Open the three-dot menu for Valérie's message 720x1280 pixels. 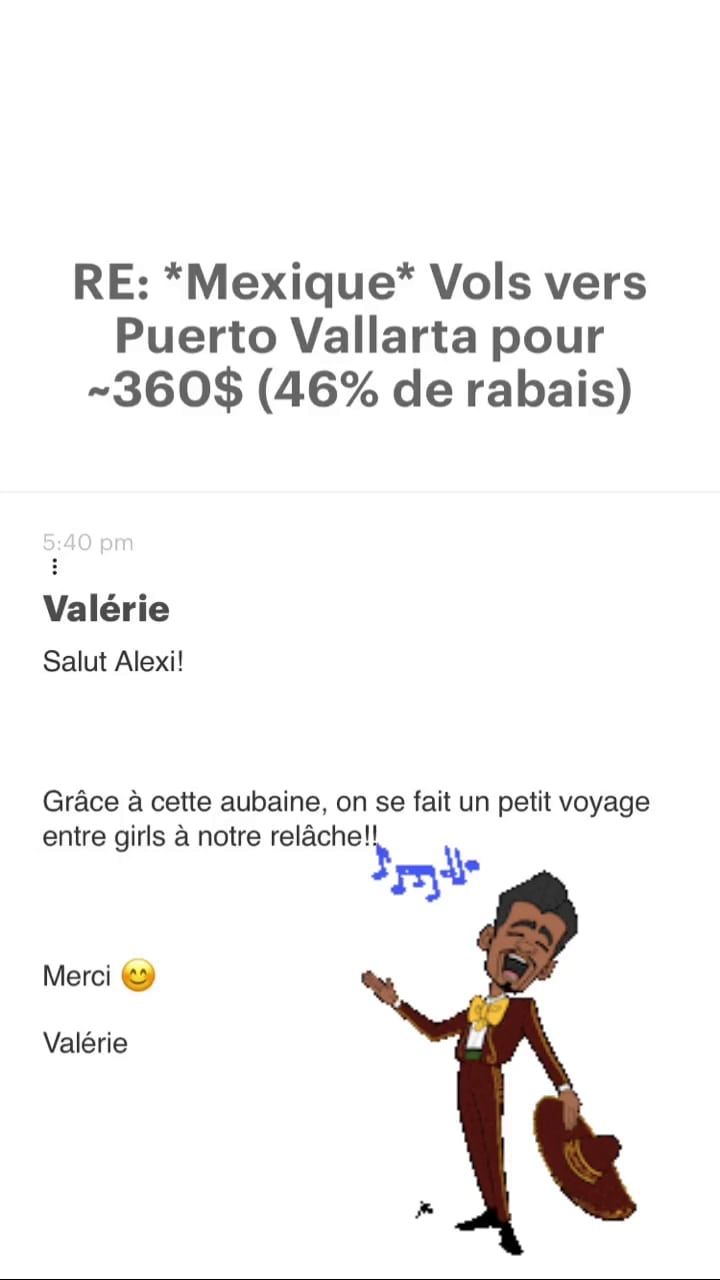pyautogui.click(x=54, y=567)
